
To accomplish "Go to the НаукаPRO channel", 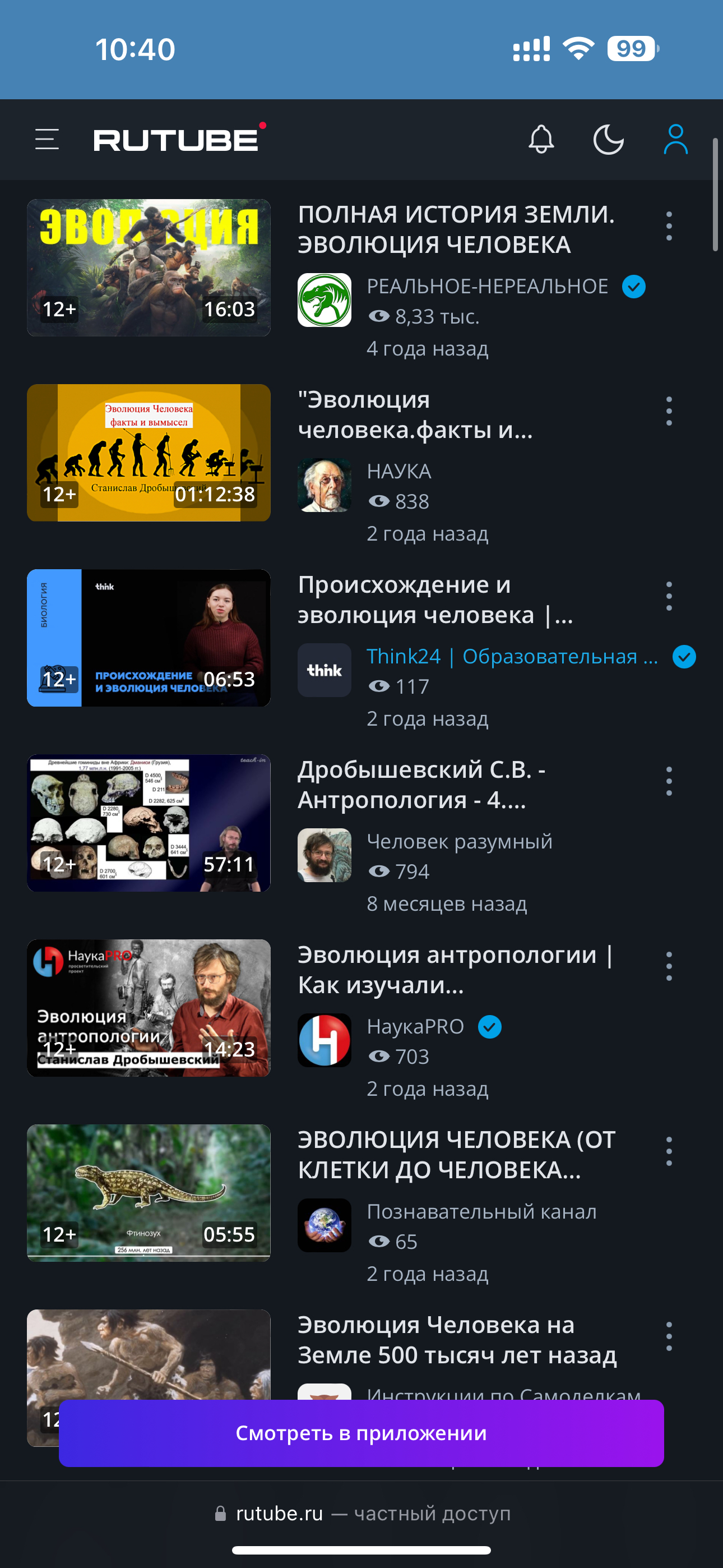I will (x=415, y=1026).
